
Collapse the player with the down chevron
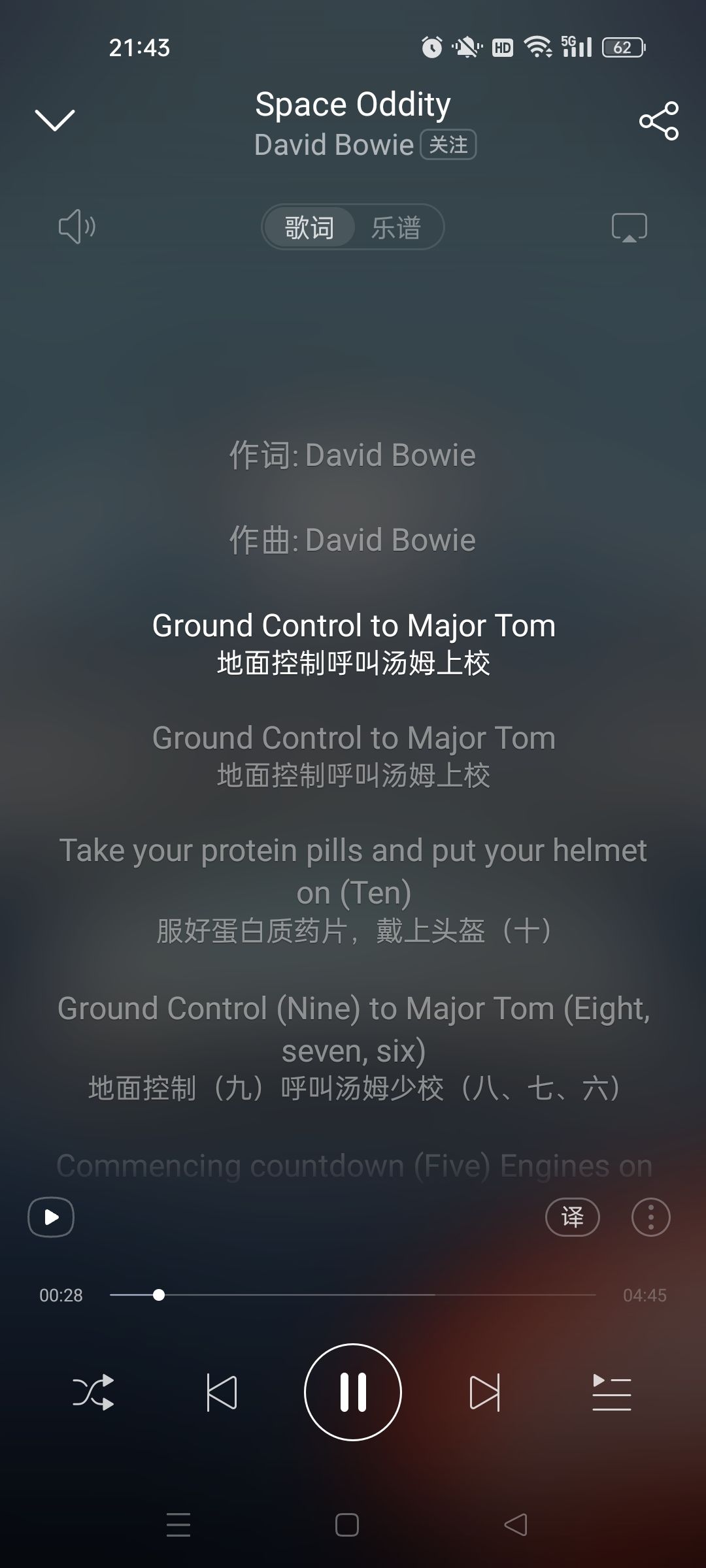click(x=56, y=120)
